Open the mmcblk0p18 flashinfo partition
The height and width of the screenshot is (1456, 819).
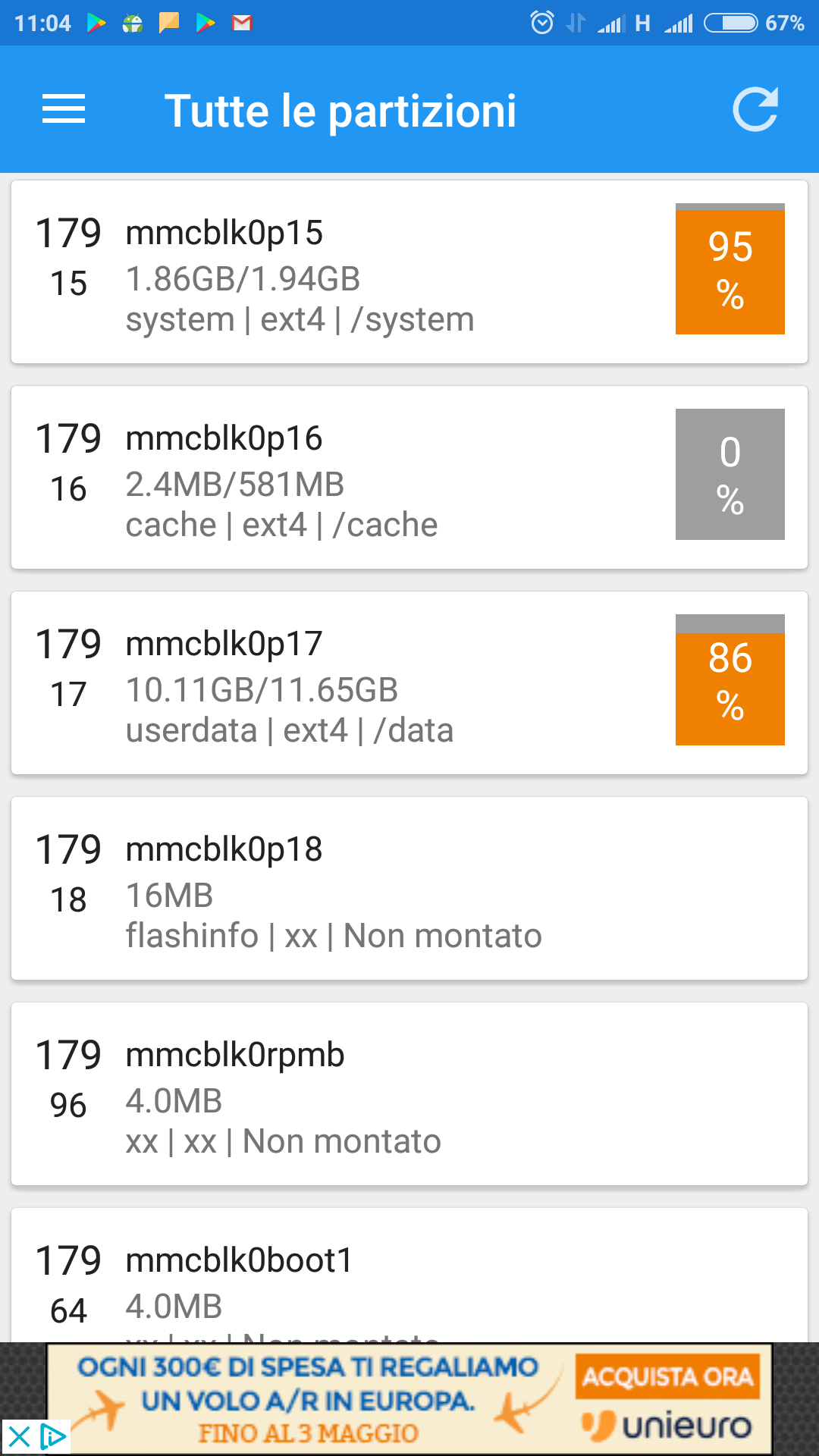click(409, 889)
